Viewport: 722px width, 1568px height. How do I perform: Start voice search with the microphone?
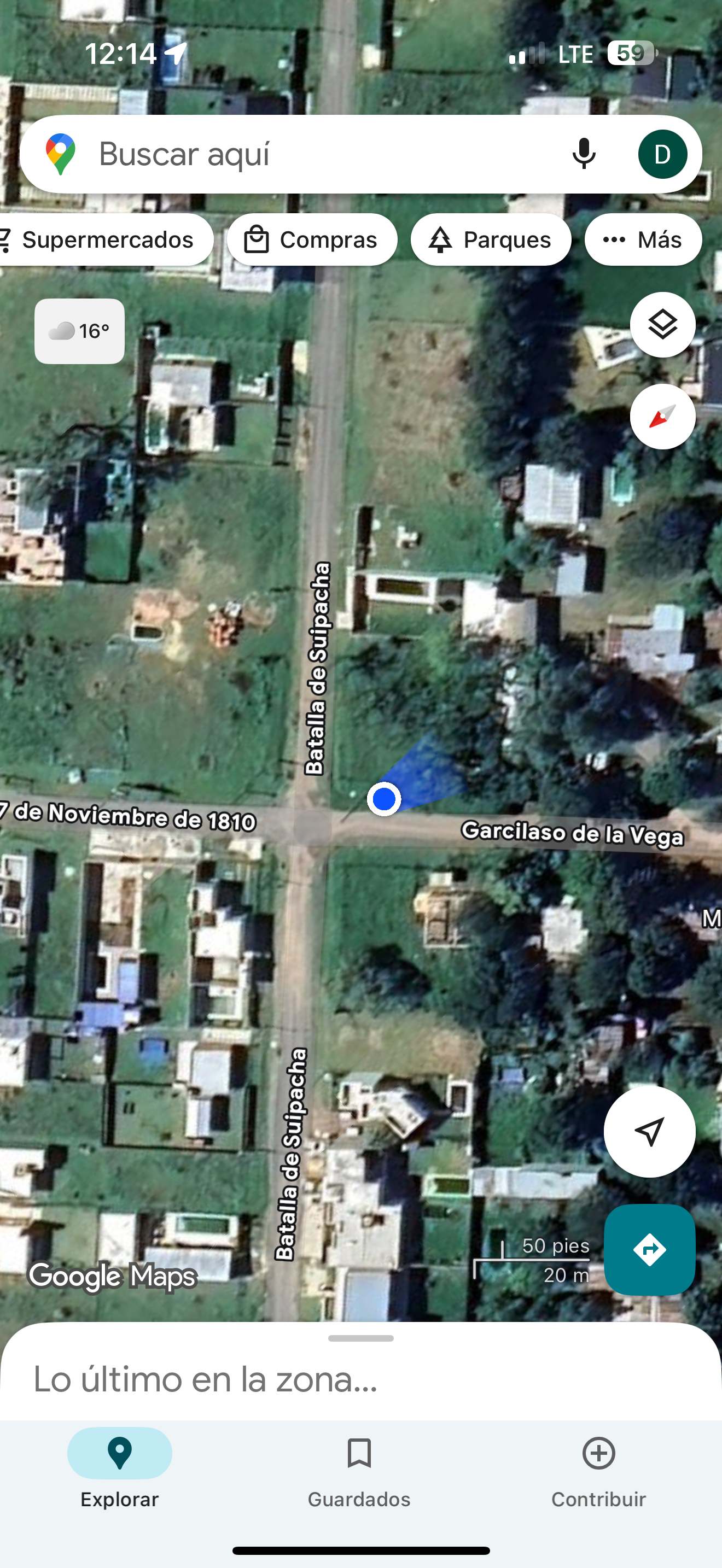[583, 154]
